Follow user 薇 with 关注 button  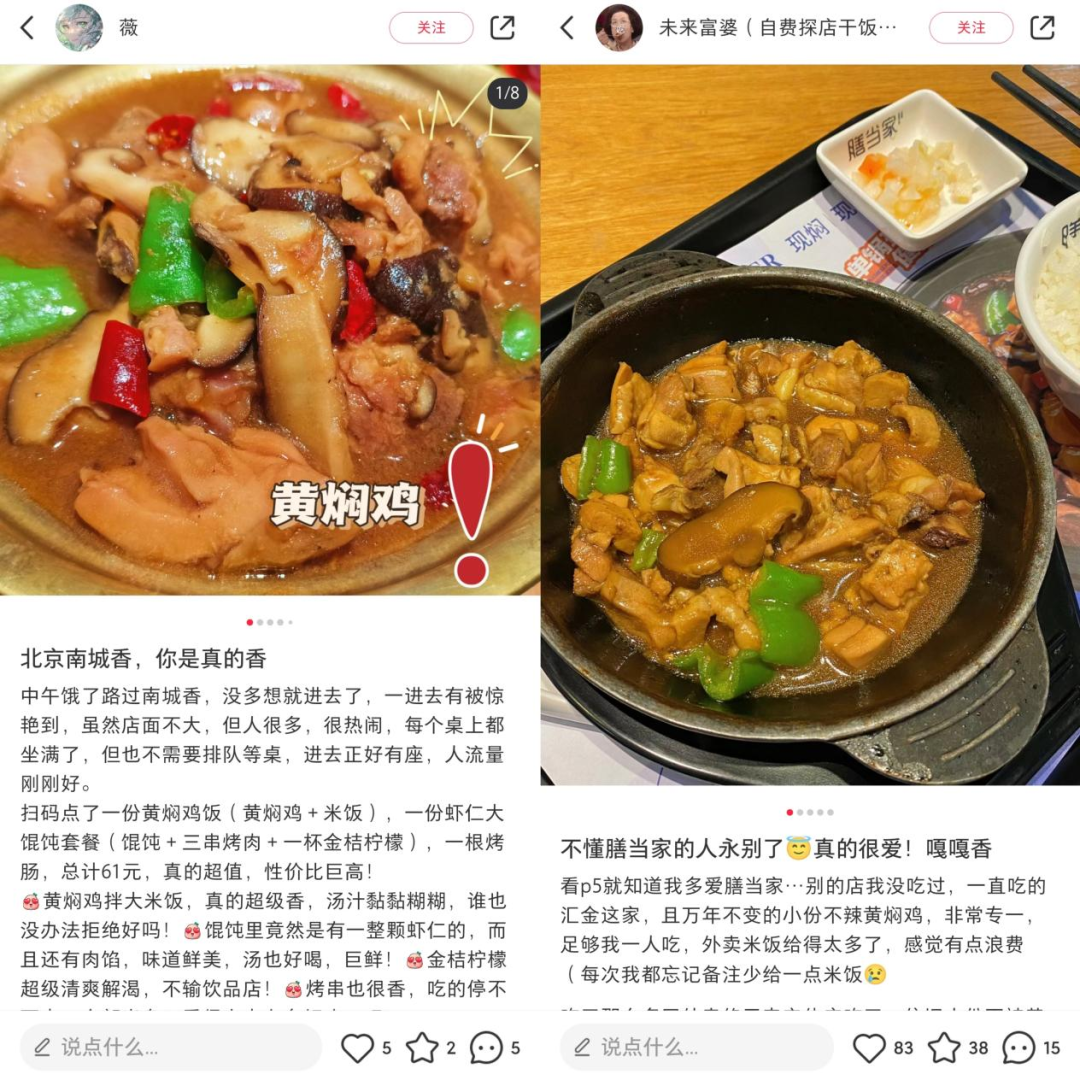click(x=431, y=28)
